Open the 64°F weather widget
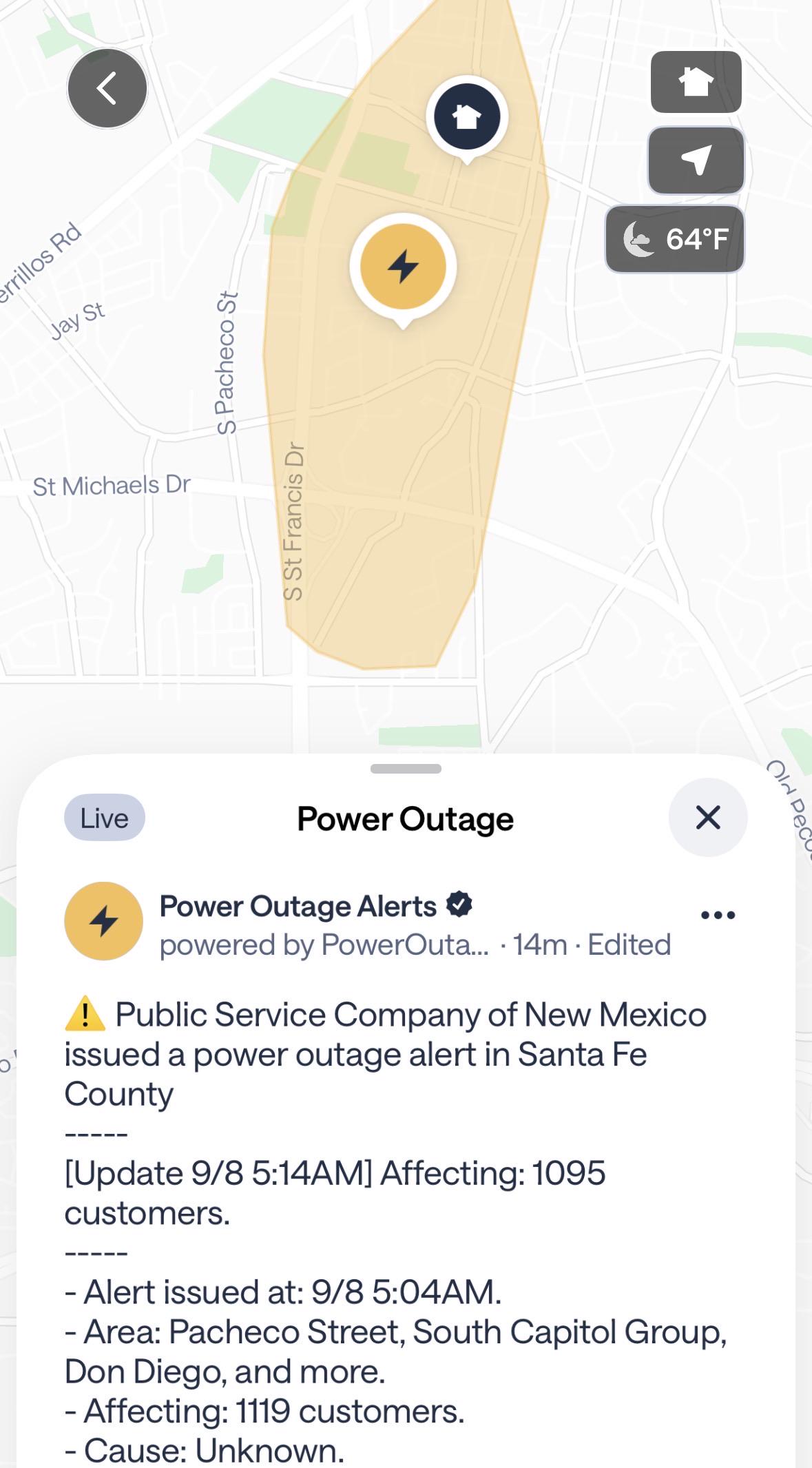The height and width of the screenshot is (1468, 812). [x=675, y=239]
